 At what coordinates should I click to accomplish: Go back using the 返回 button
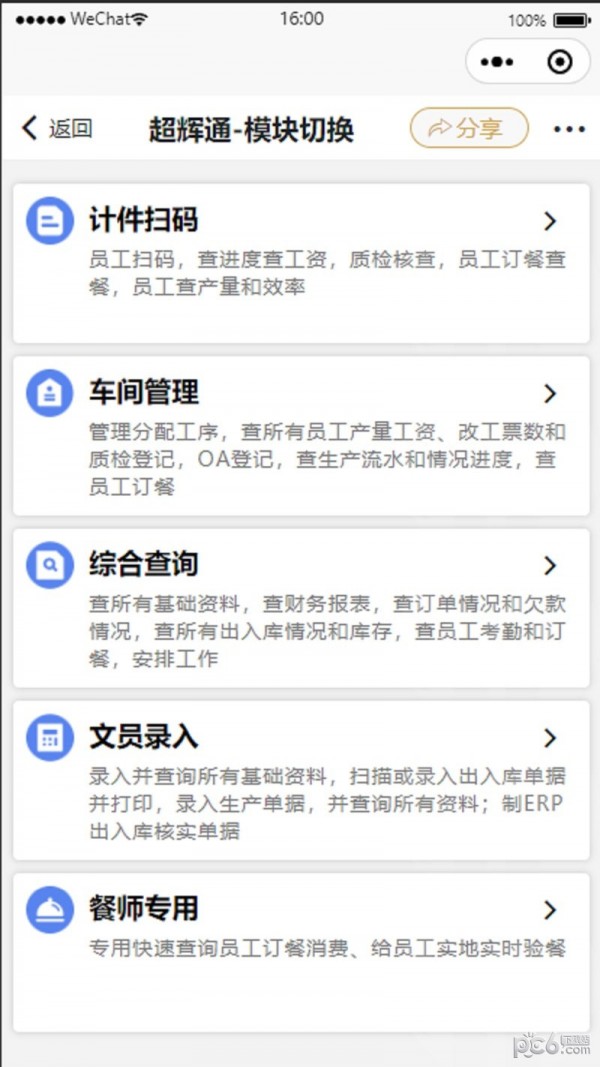57,128
